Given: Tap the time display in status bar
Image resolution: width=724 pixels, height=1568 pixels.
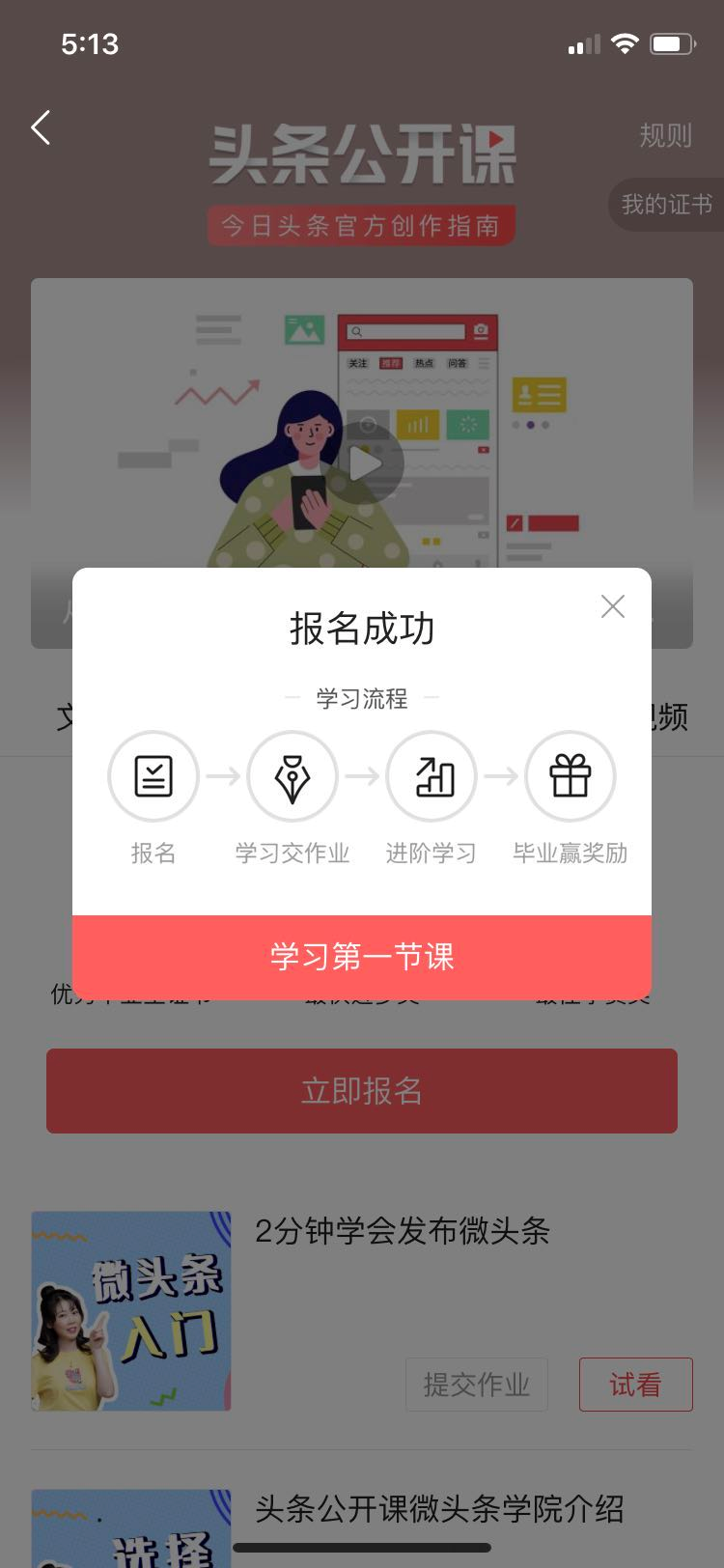Looking at the screenshot, I should point(92,42).
